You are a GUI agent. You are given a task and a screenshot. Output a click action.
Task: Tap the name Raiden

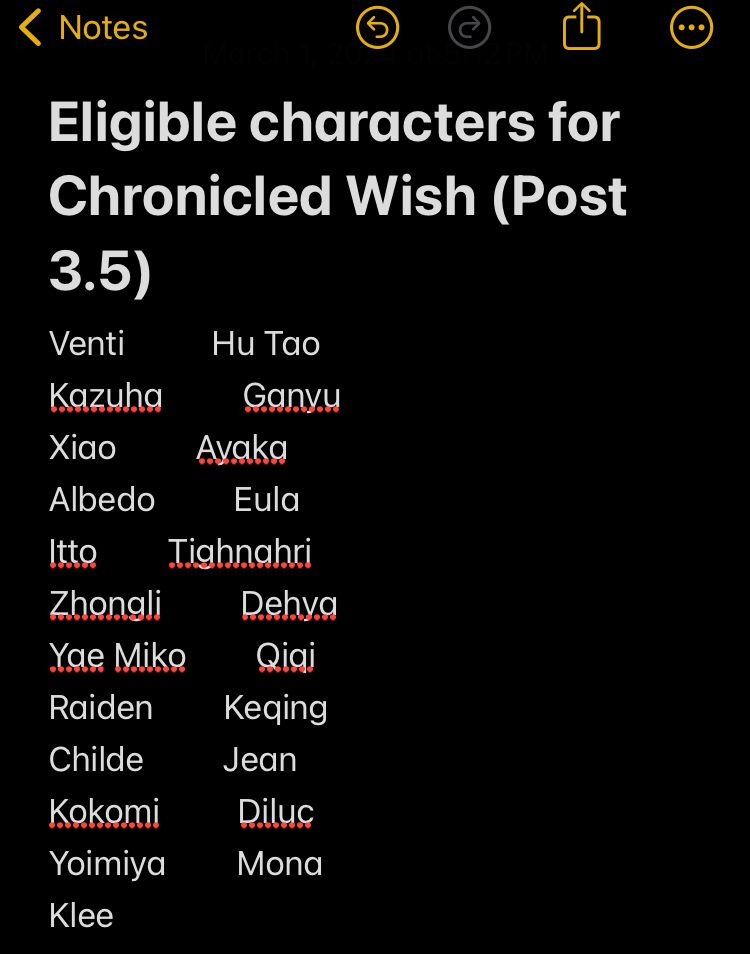click(100, 707)
